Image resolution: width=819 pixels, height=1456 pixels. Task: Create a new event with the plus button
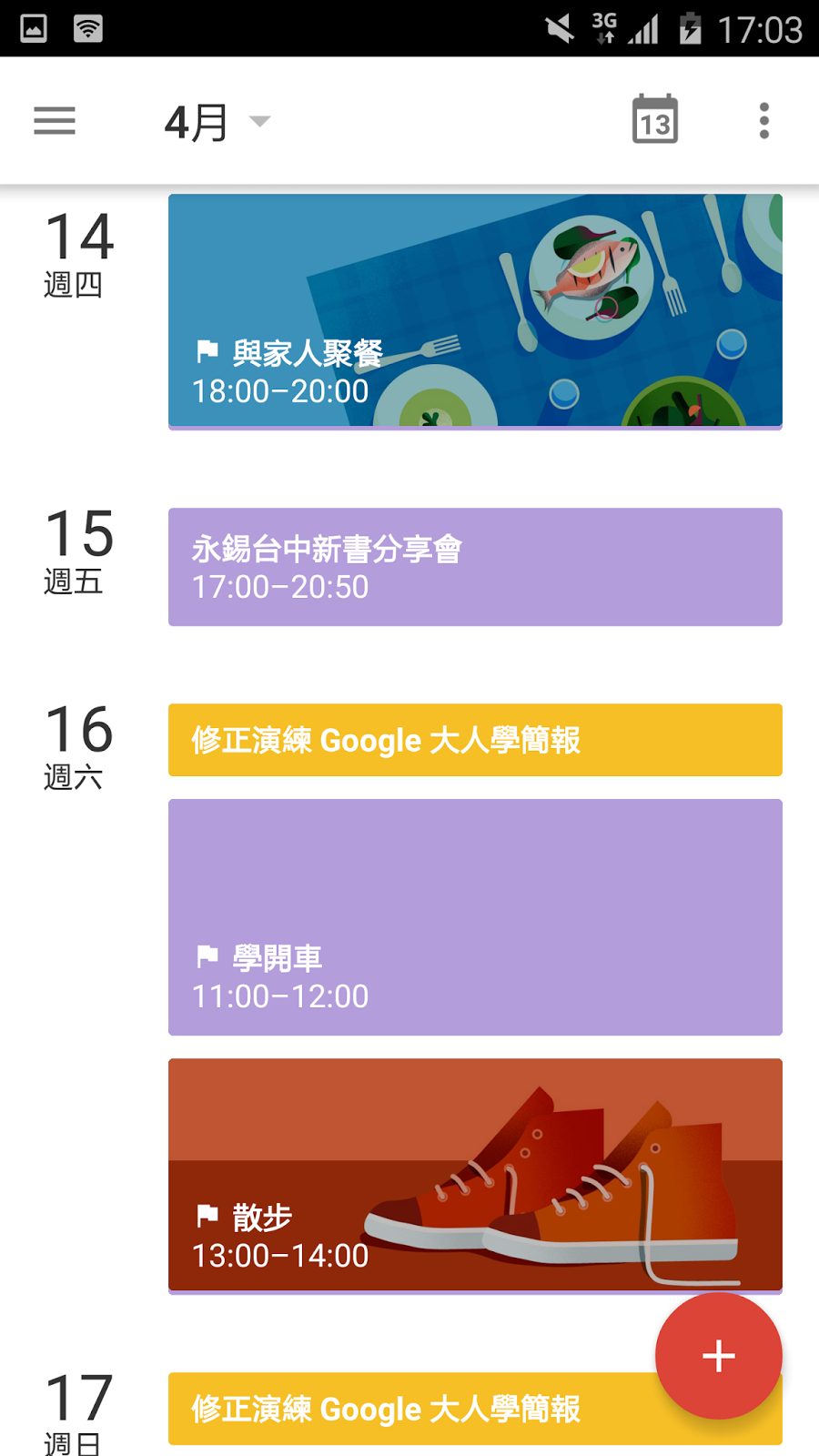click(x=719, y=1356)
